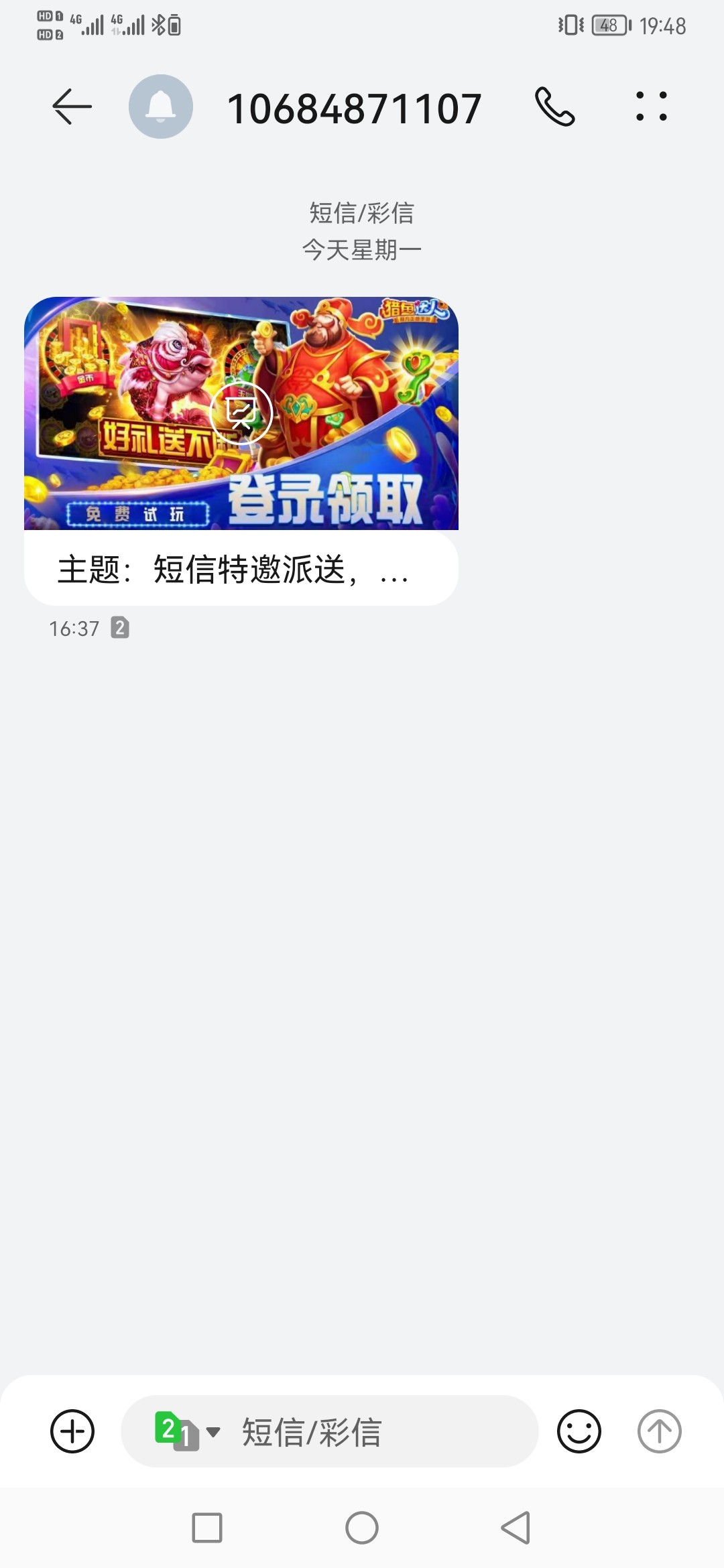This screenshot has height=1568, width=724.
Task: Tap the back arrow to exit conversation
Action: pyautogui.click(x=70, y=106)
